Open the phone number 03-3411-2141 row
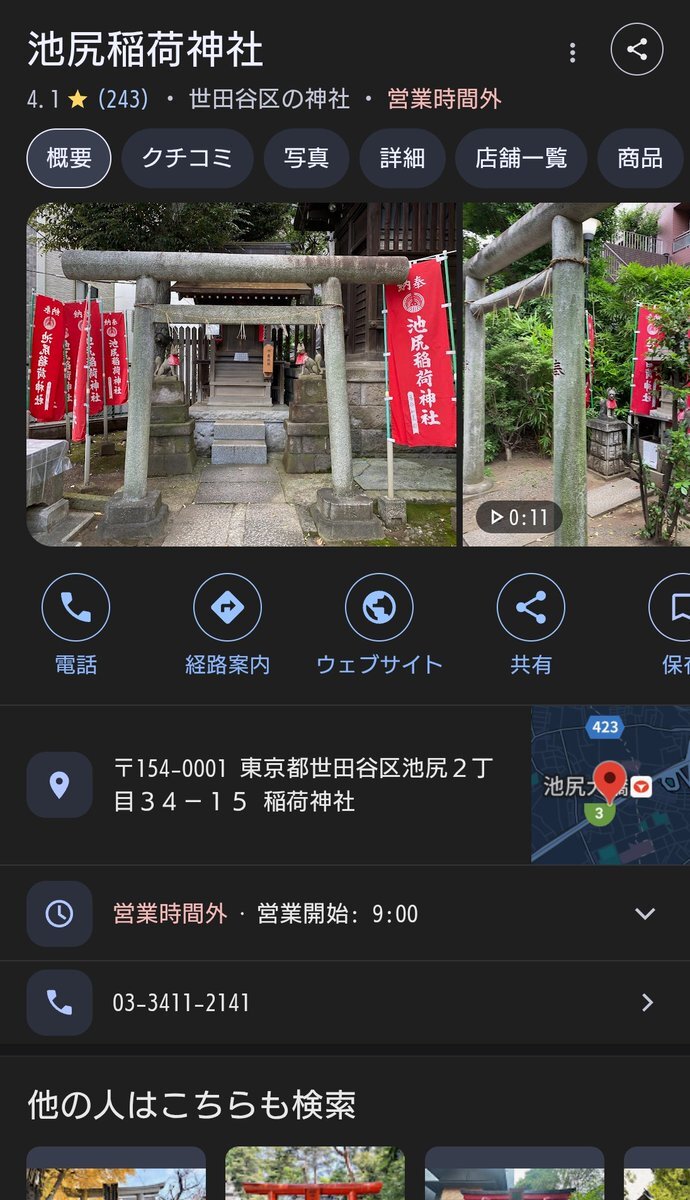The image size is (690, 1200). (x=345, y=1003)
